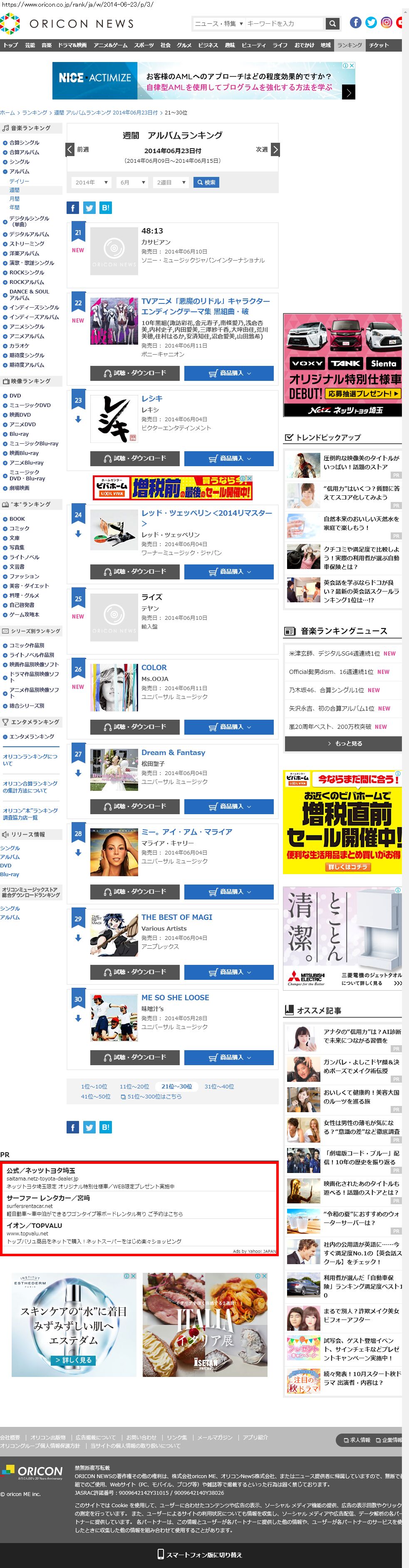
Task: Open the ME SO SHE LOOSE album link
Action: [175, 998]
